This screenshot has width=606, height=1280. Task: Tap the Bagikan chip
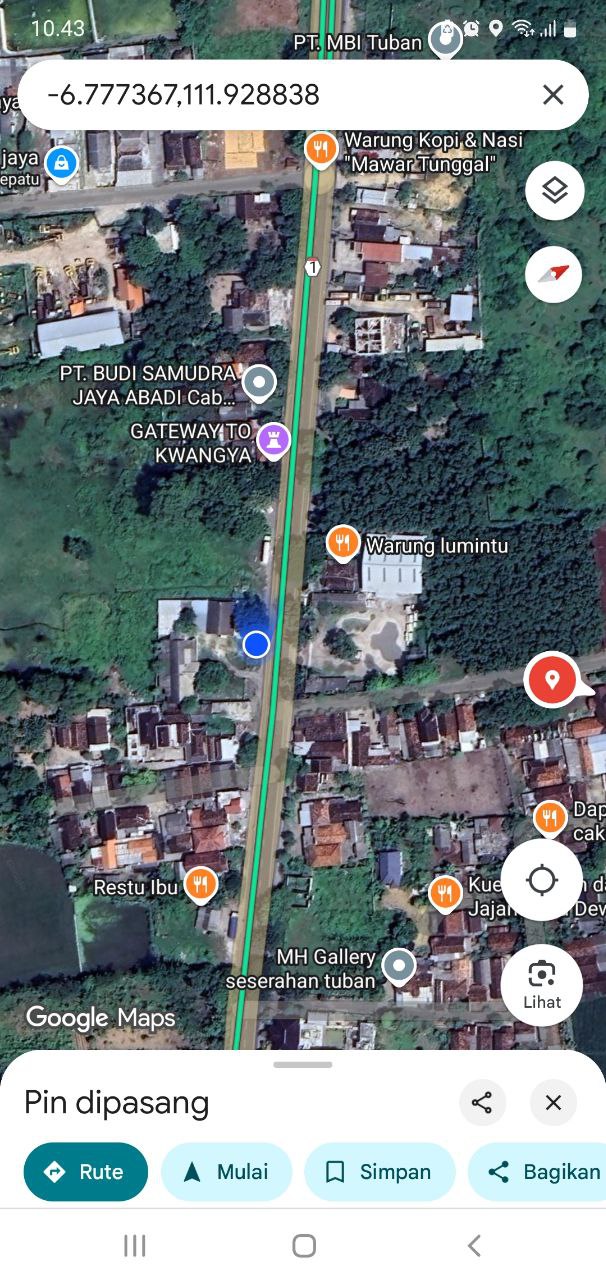[540, 1172]
